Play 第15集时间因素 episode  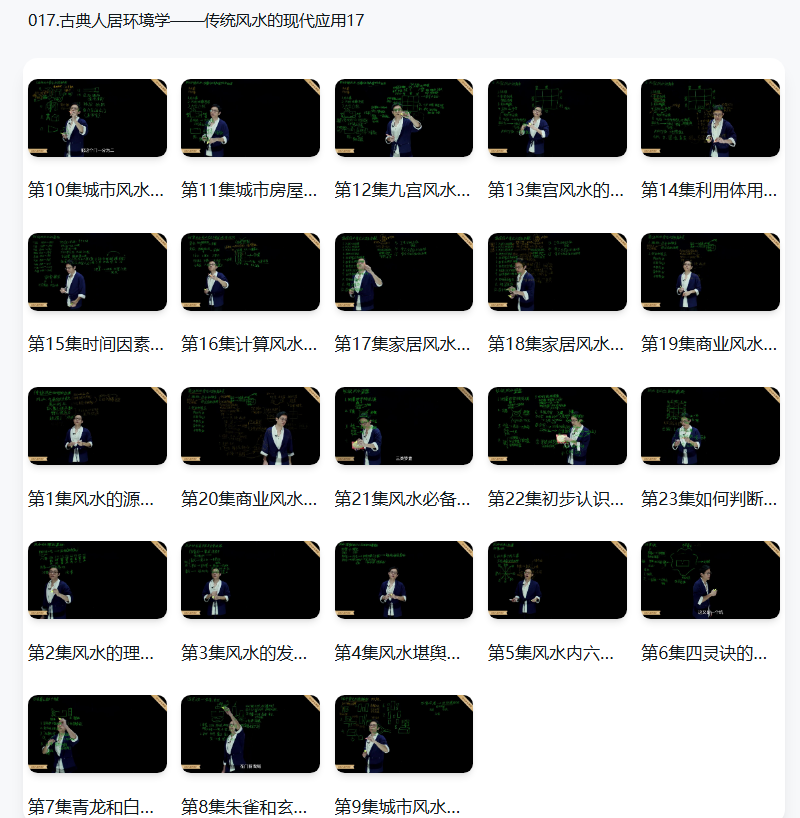pyautogui.click(x=97, y=272)
